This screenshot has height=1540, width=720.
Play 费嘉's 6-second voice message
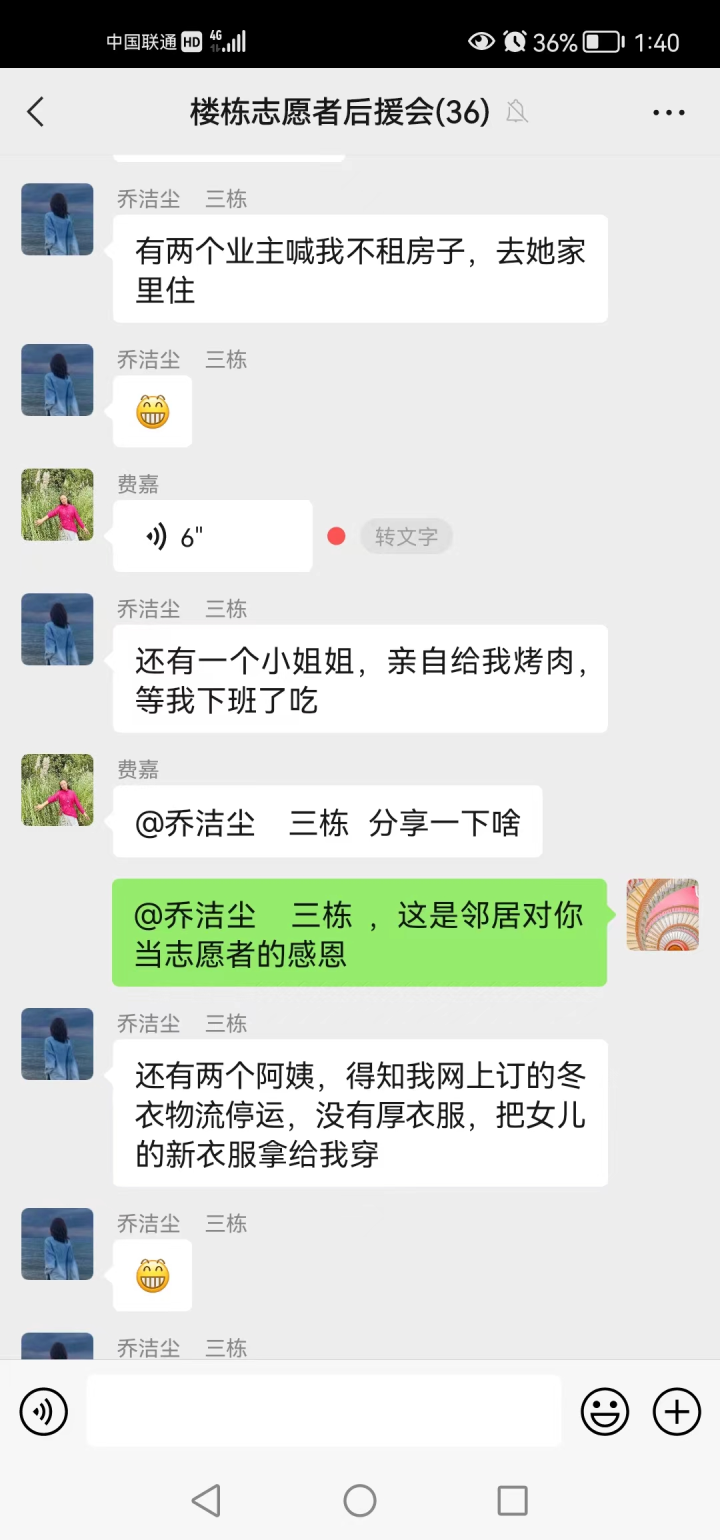[x=212, y=537]
